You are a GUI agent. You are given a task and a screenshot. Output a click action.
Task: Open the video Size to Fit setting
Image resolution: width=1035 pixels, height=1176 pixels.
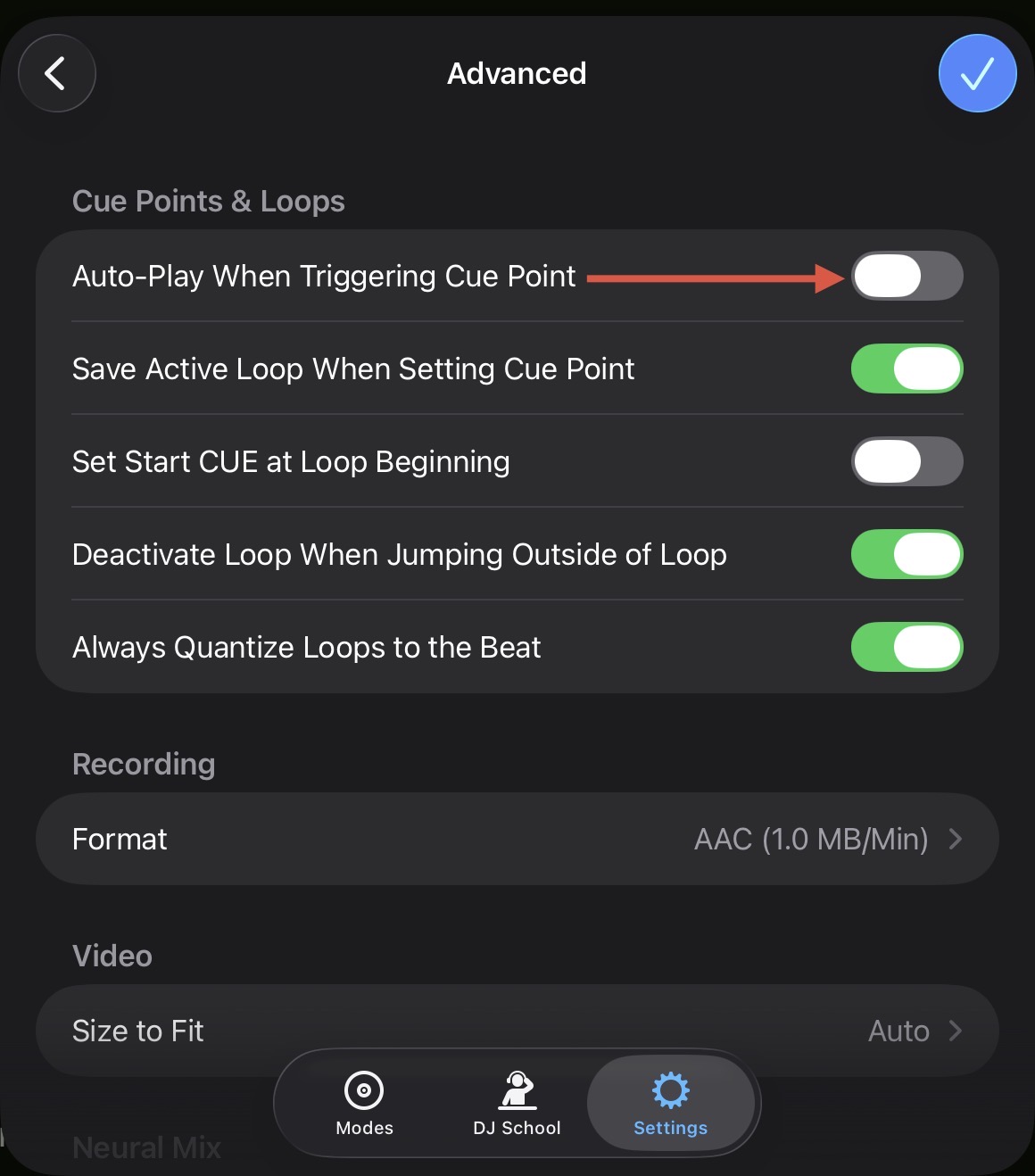[x=517, y=1031]
